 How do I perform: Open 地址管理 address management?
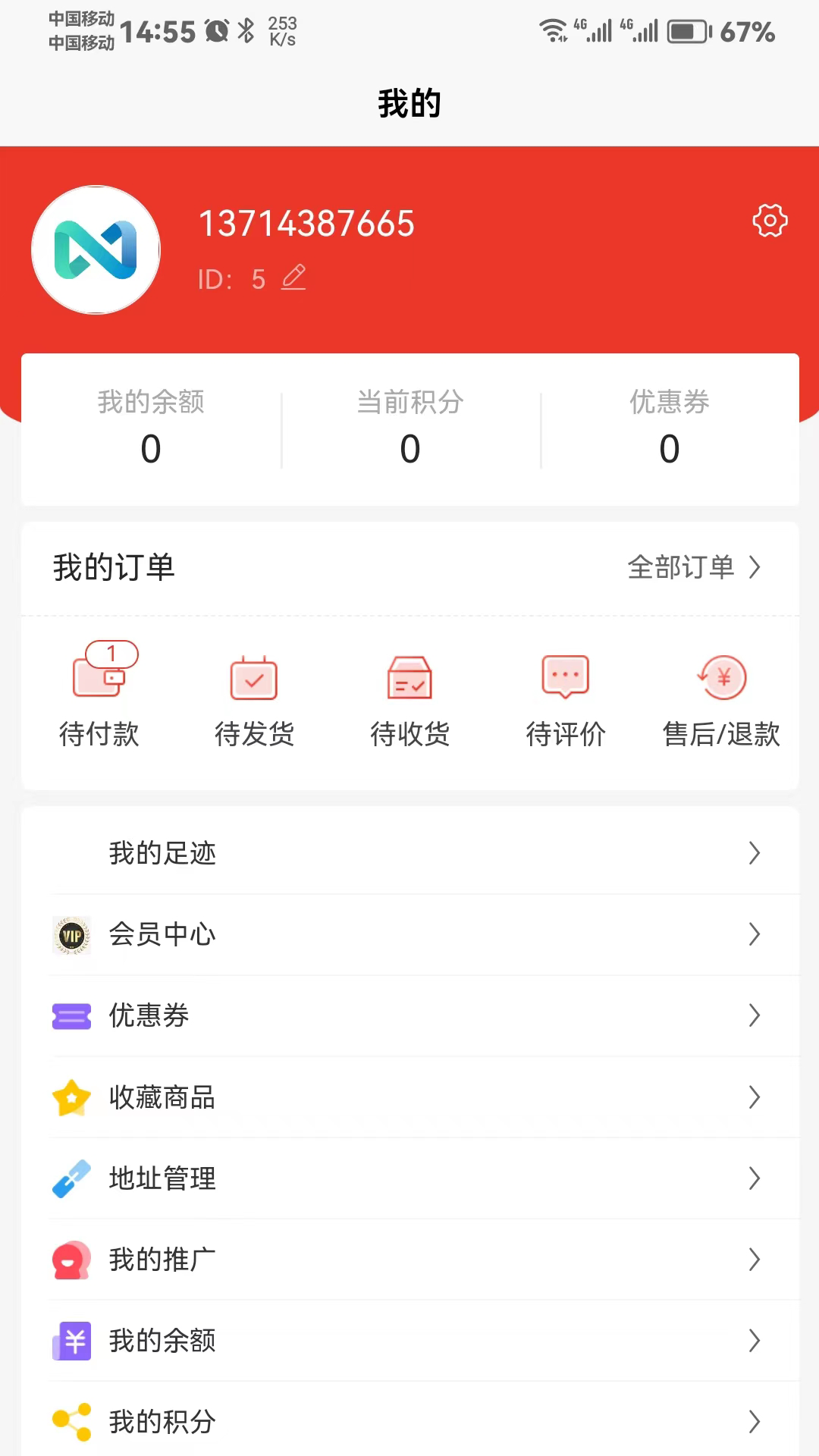click(409, 1178)
